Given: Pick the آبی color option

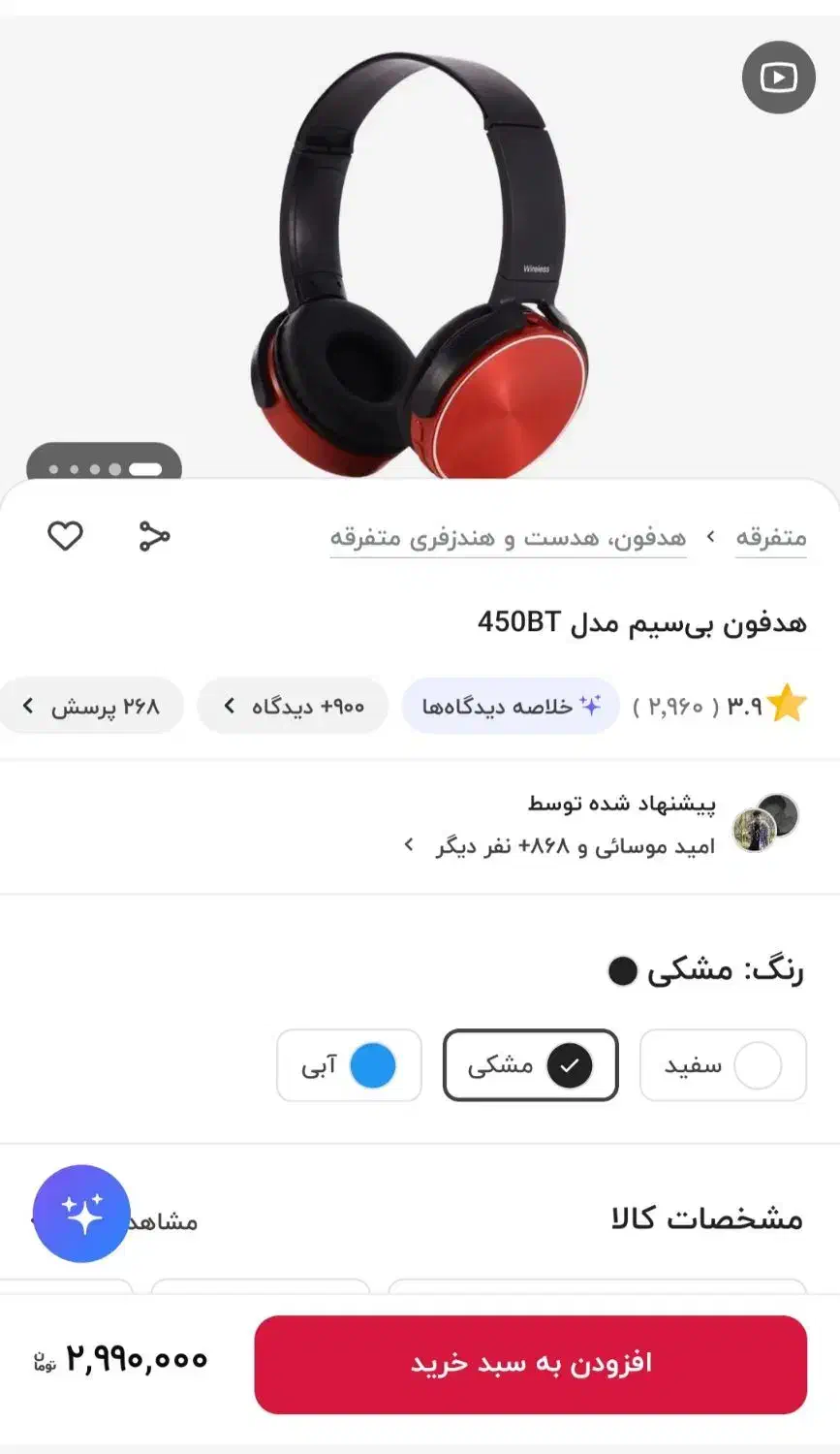Looking at the screenshot, I should point(349,1065).
